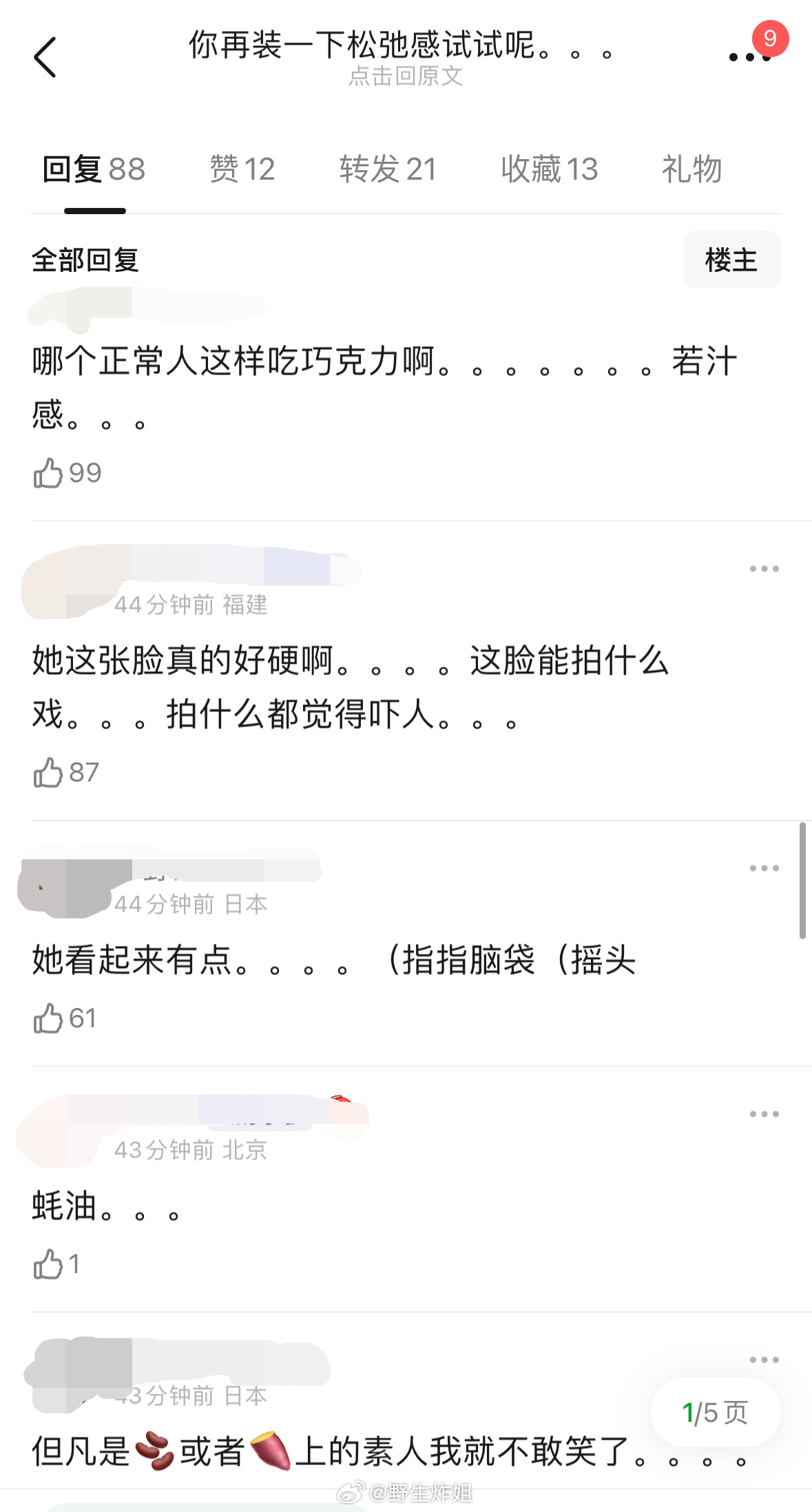
Task: Like the comment with 87 likes
Action: [48, 773]
